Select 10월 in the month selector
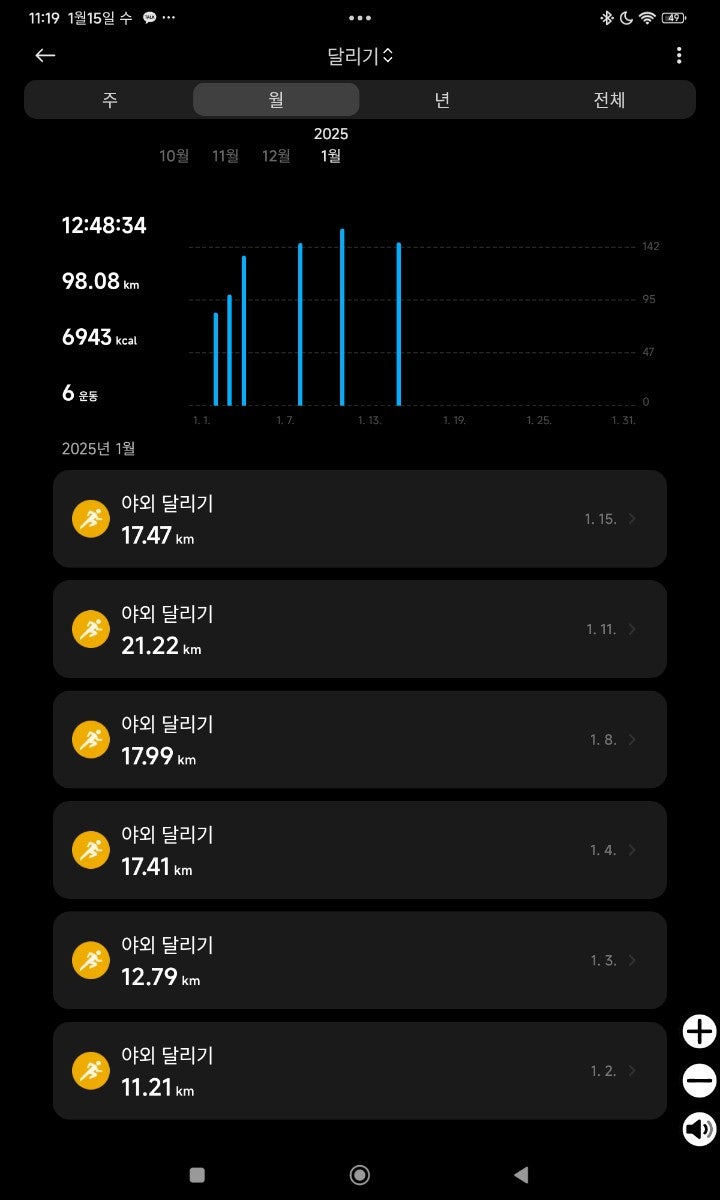This screenshot has height=1200, width=720. [174, 156]
